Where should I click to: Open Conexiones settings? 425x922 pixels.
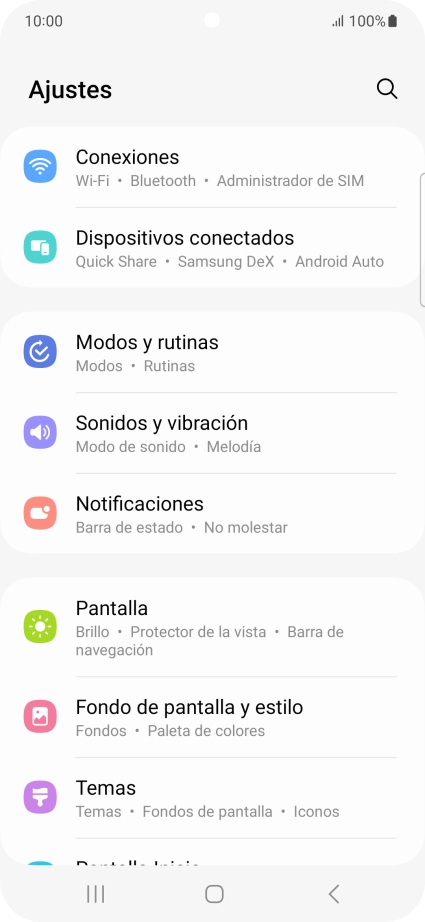tap(212, 167)
